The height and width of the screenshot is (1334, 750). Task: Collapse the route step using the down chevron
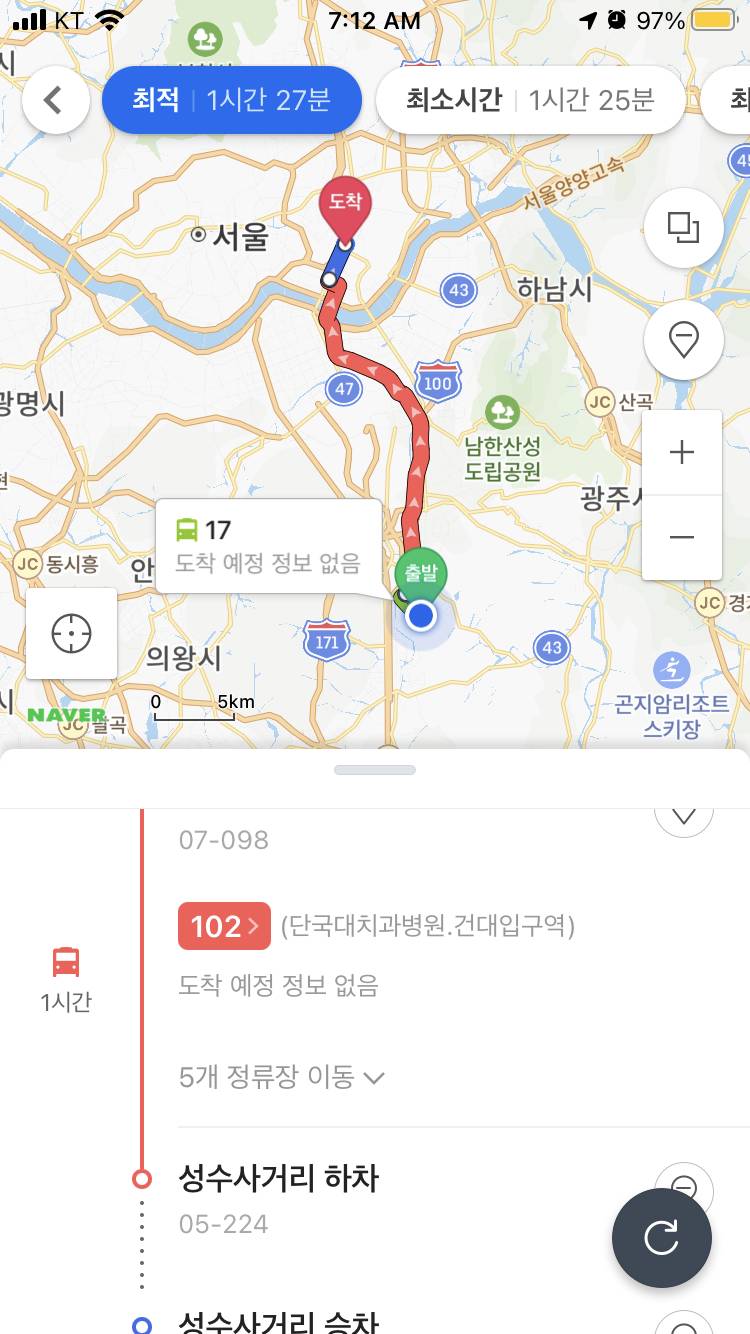click(684, 813)
